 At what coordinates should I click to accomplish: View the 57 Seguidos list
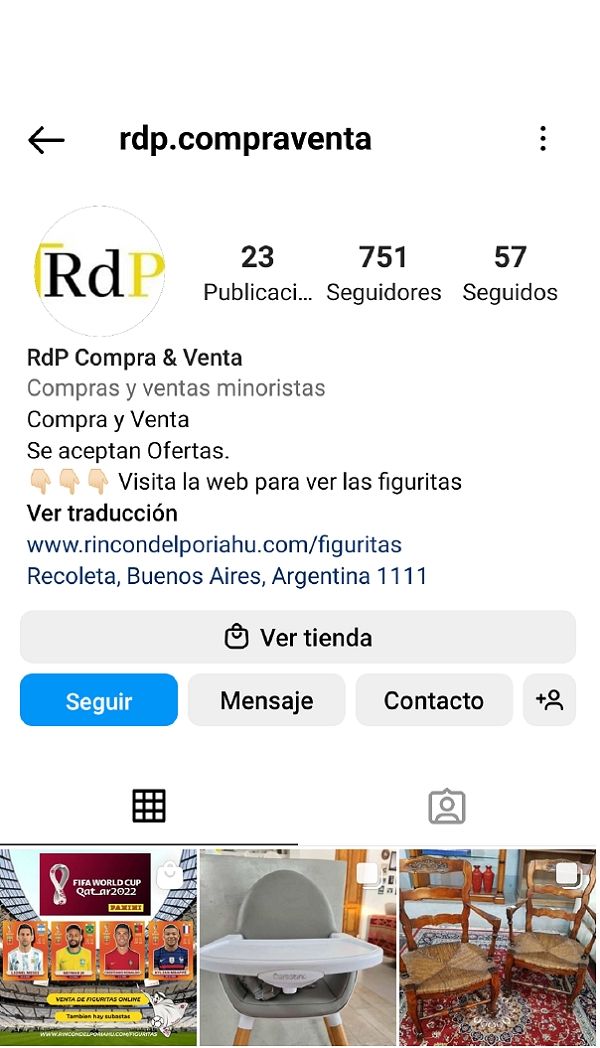(x=510, y=273)
